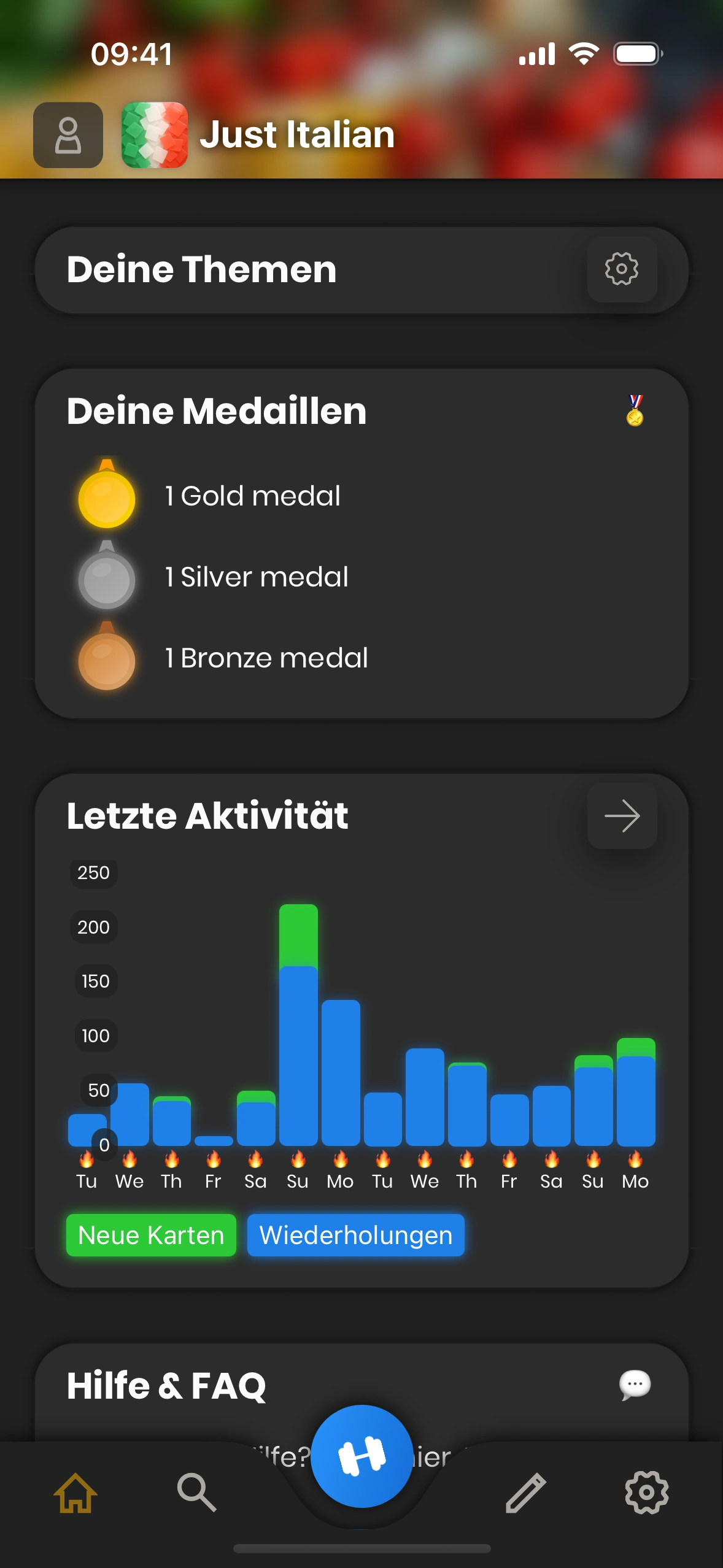Toggle the Wiederholungen chart filter
The image size is (723, 1568).
click(355, 1235)
